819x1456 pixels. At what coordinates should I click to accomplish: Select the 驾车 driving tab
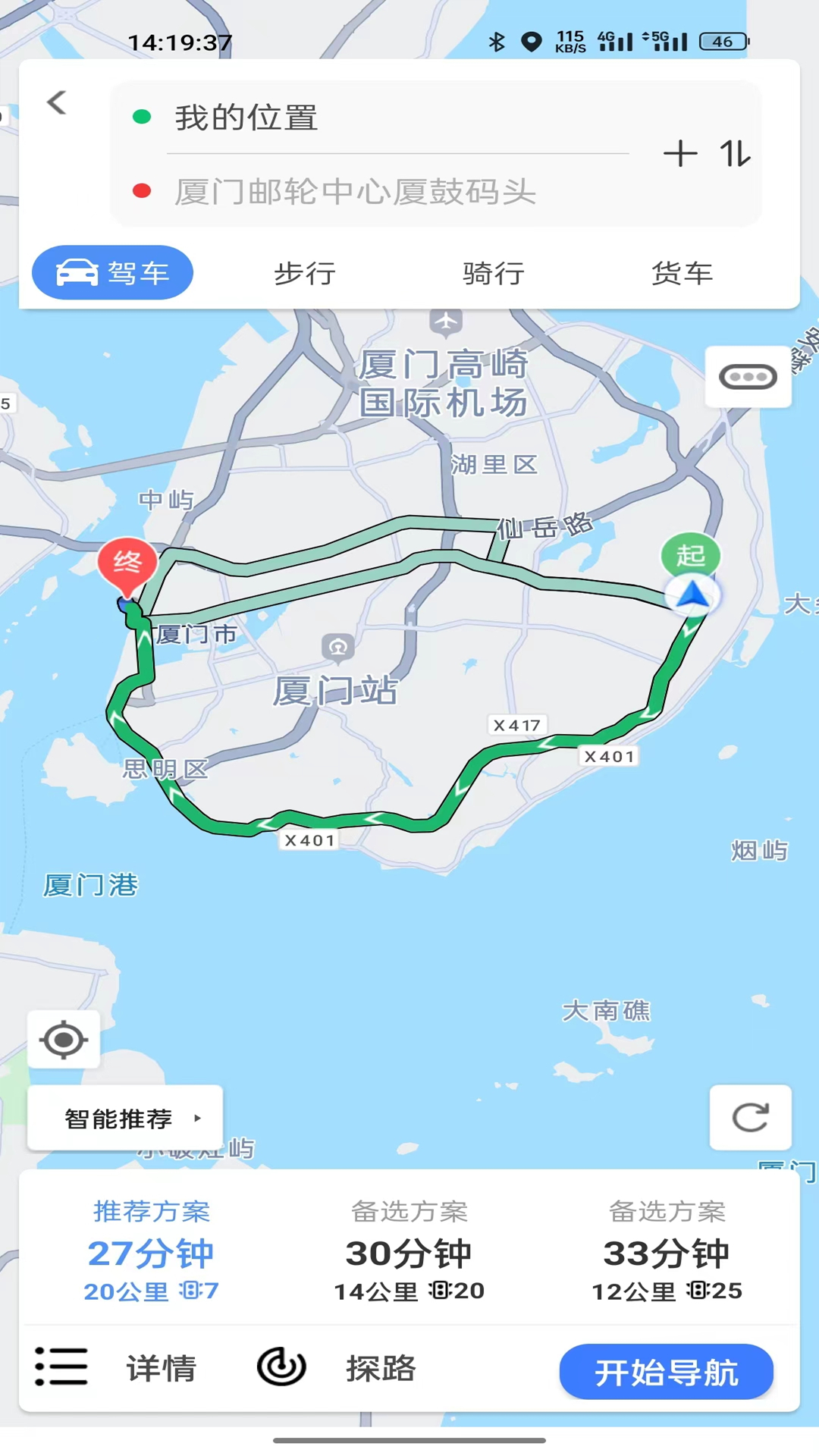click(112, 272)
